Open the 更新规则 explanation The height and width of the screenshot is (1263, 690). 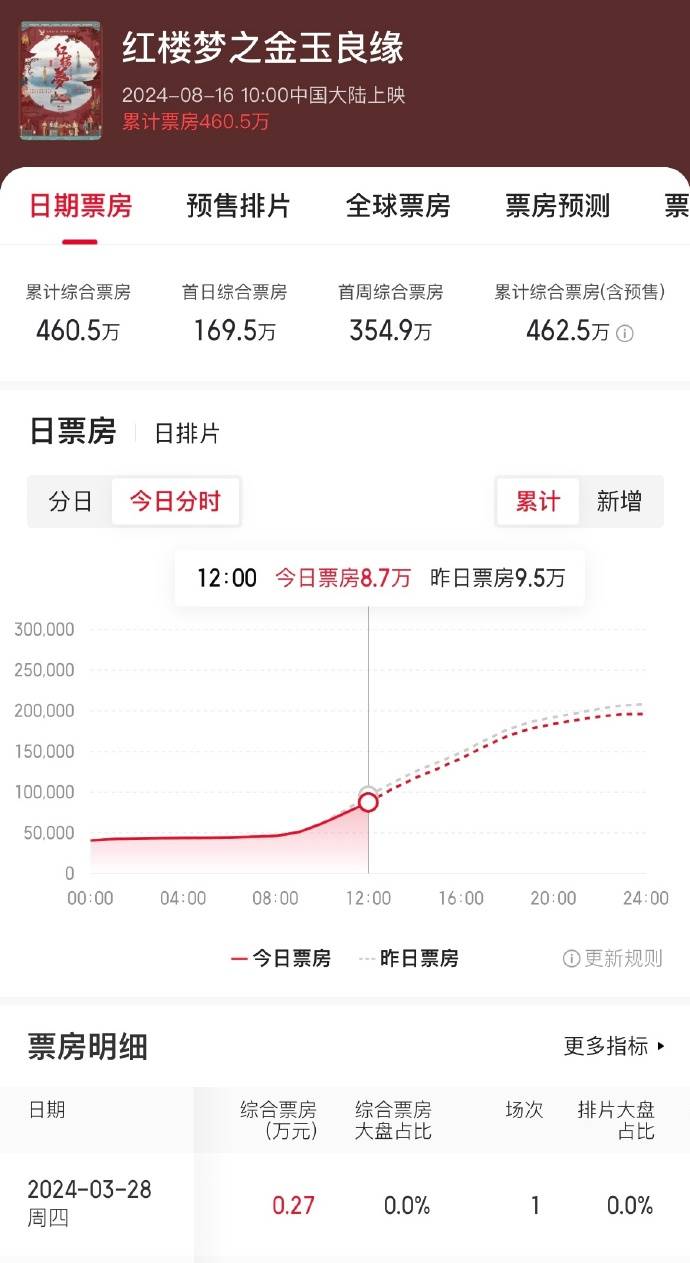tap(613, 958)
